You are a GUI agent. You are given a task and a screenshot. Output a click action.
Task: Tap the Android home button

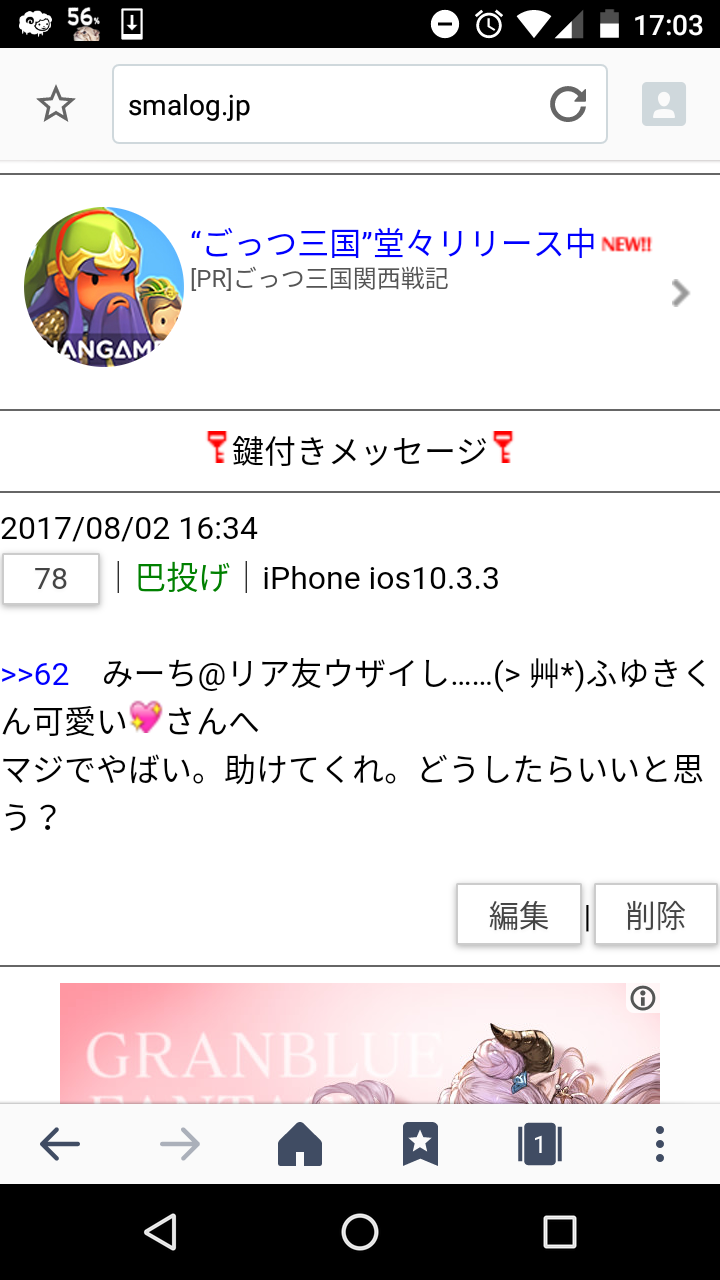click(360, 1232)
